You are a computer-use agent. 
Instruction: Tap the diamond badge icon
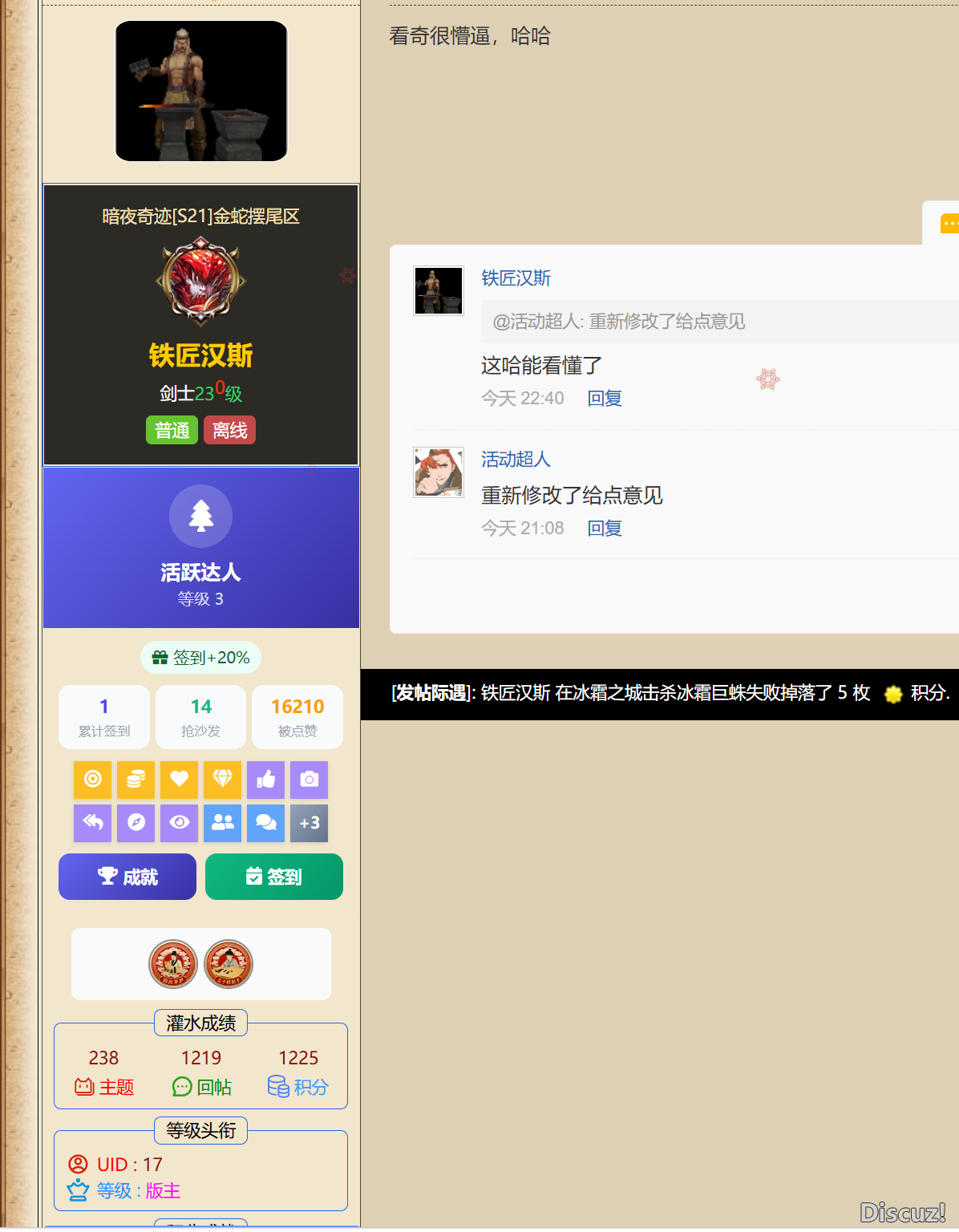pos(223,780)
